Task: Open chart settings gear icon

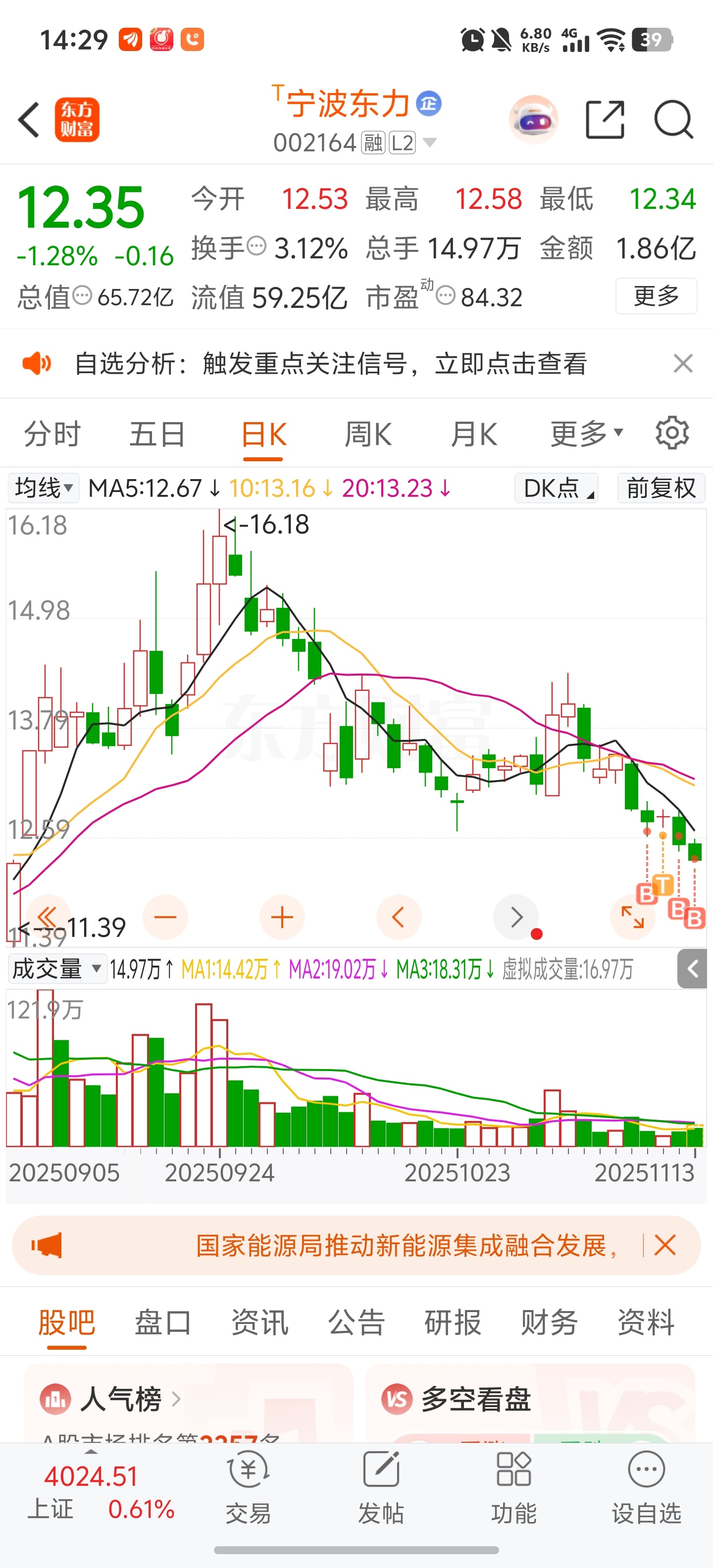Action: tap(672, 434)
